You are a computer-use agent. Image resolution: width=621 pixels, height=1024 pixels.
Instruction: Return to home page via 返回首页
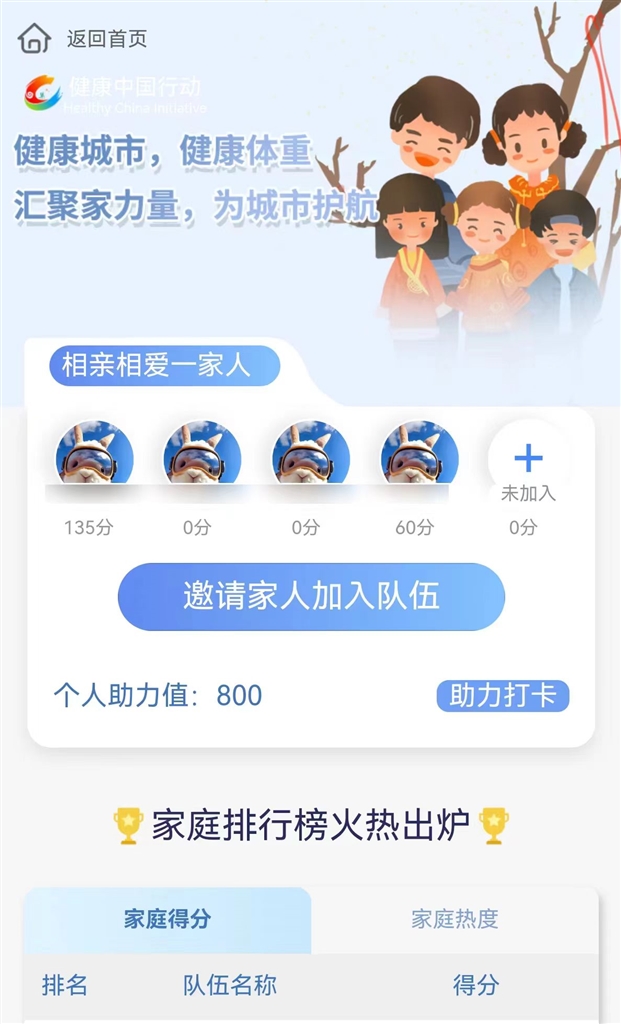pyautogui.click(x=84, y=39)
